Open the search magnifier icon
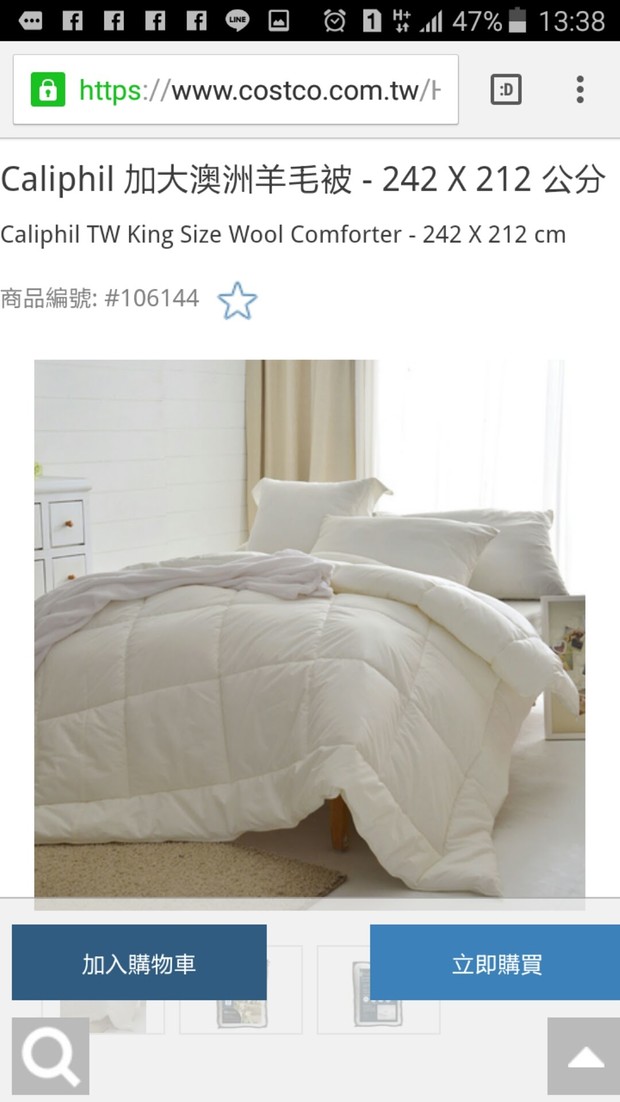Screen dimensions: 620x1102 (x=50, y=1055)
